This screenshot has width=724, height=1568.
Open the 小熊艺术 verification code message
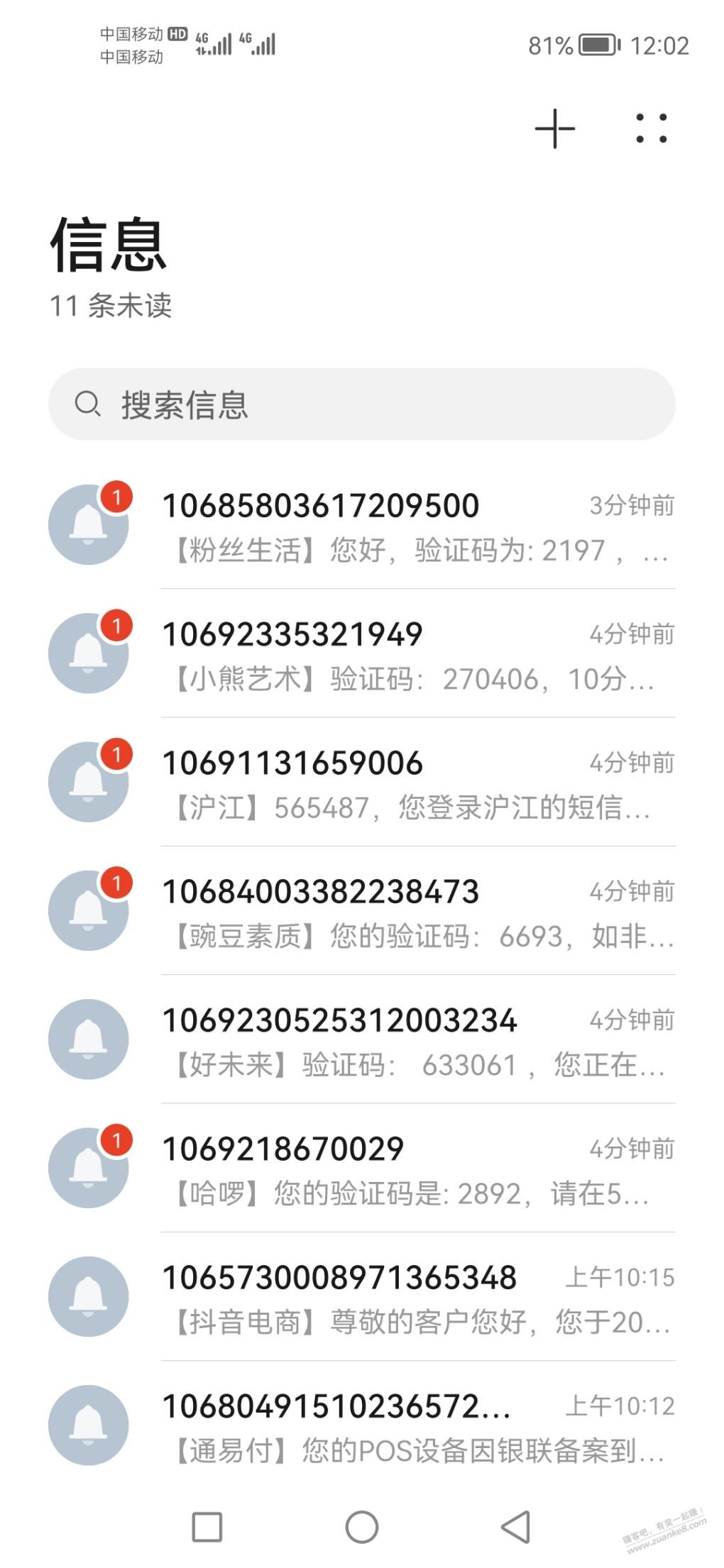(x=362, y=654)
